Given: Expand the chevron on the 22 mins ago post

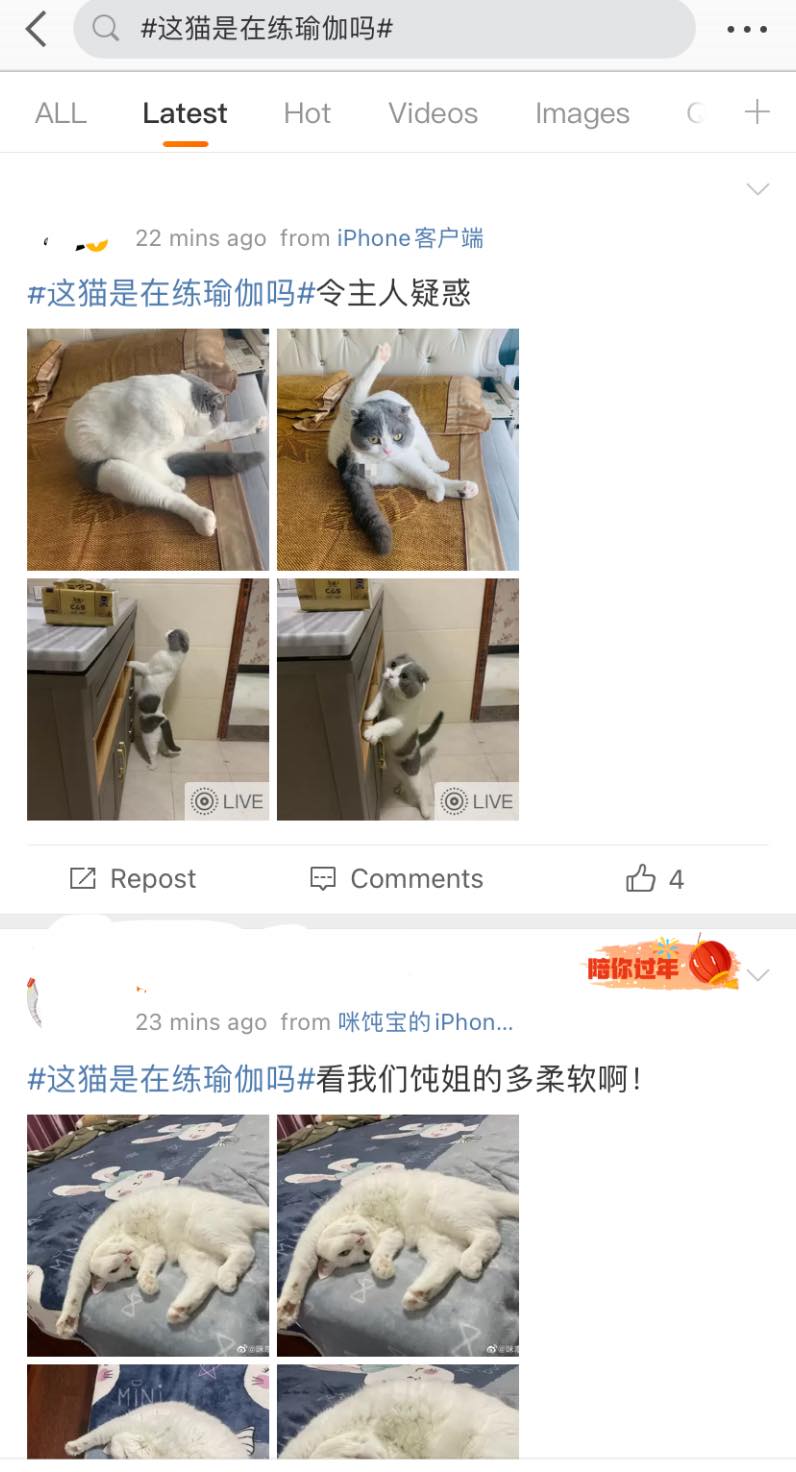Looking at the screenshot, I should (x=758, y=189).
